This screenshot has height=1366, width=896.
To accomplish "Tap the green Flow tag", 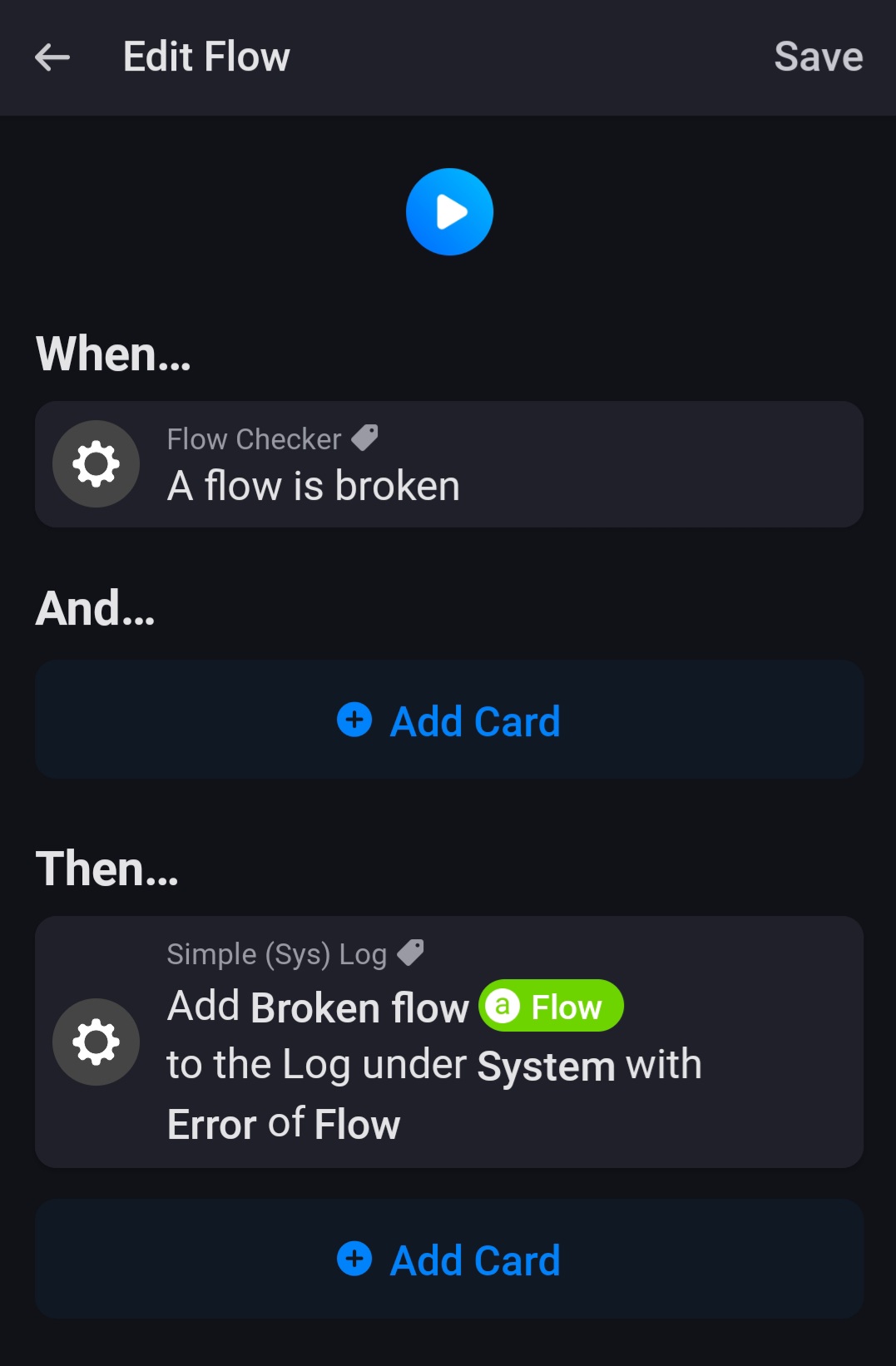I will coord(551,1007).
